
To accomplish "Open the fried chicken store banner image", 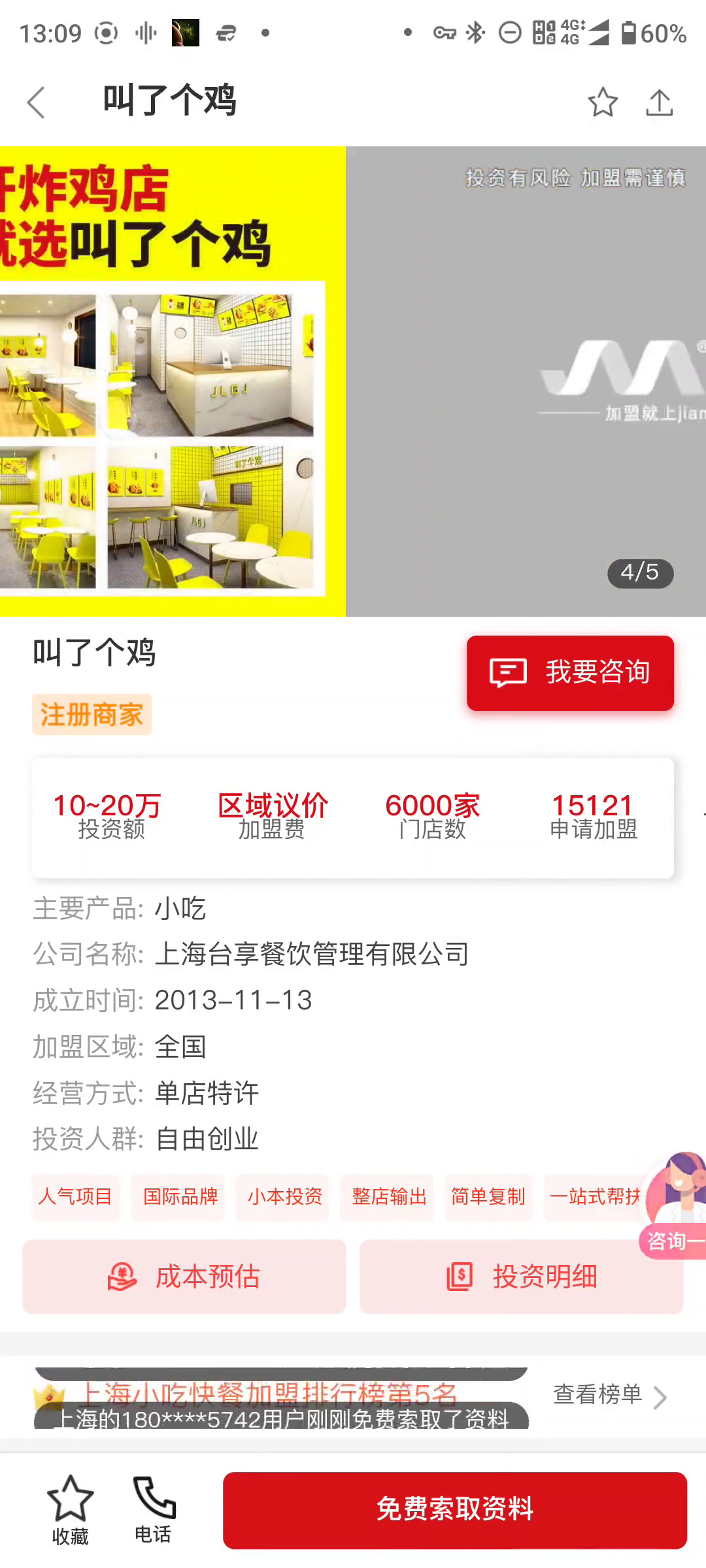I will click(173, 381).
